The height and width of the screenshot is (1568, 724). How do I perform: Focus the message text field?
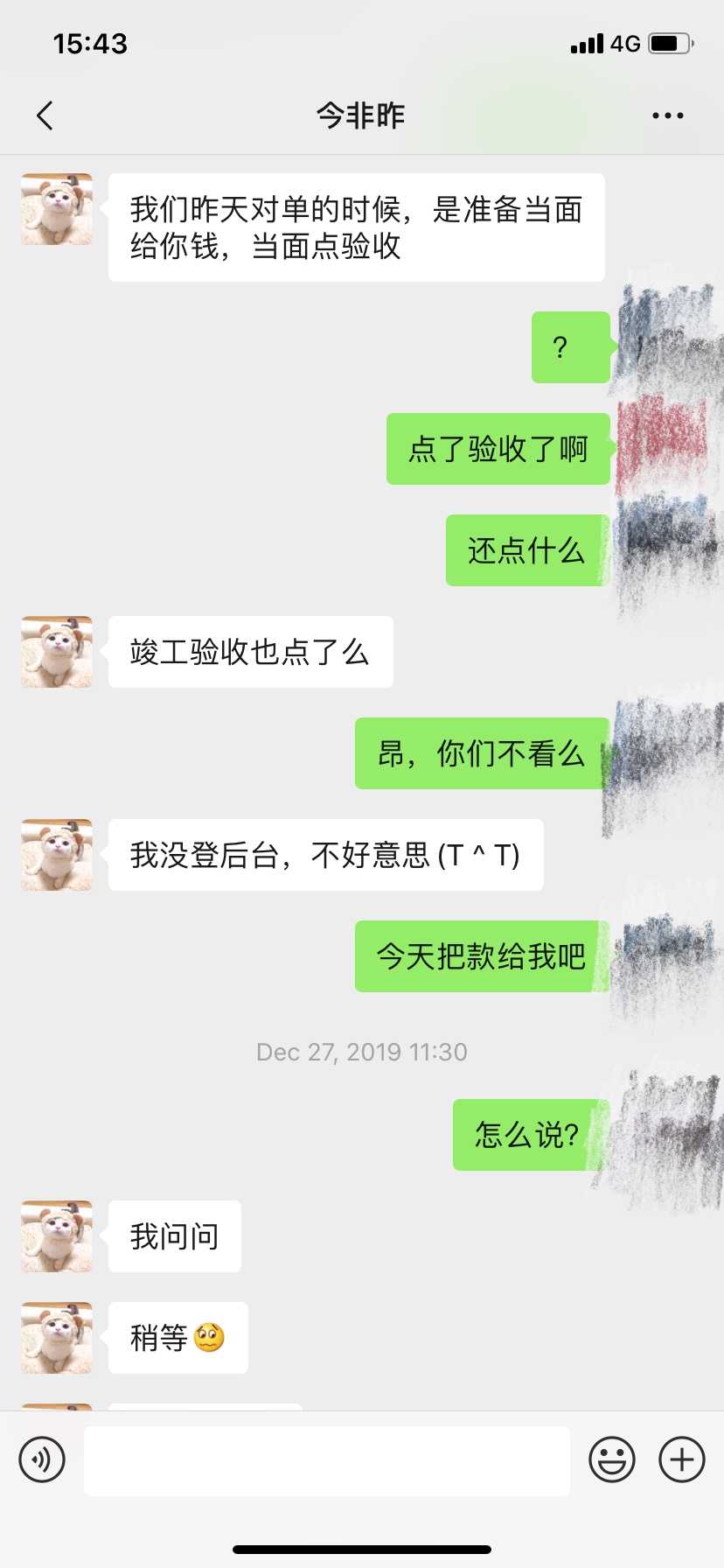click(x=326, y=1459)
